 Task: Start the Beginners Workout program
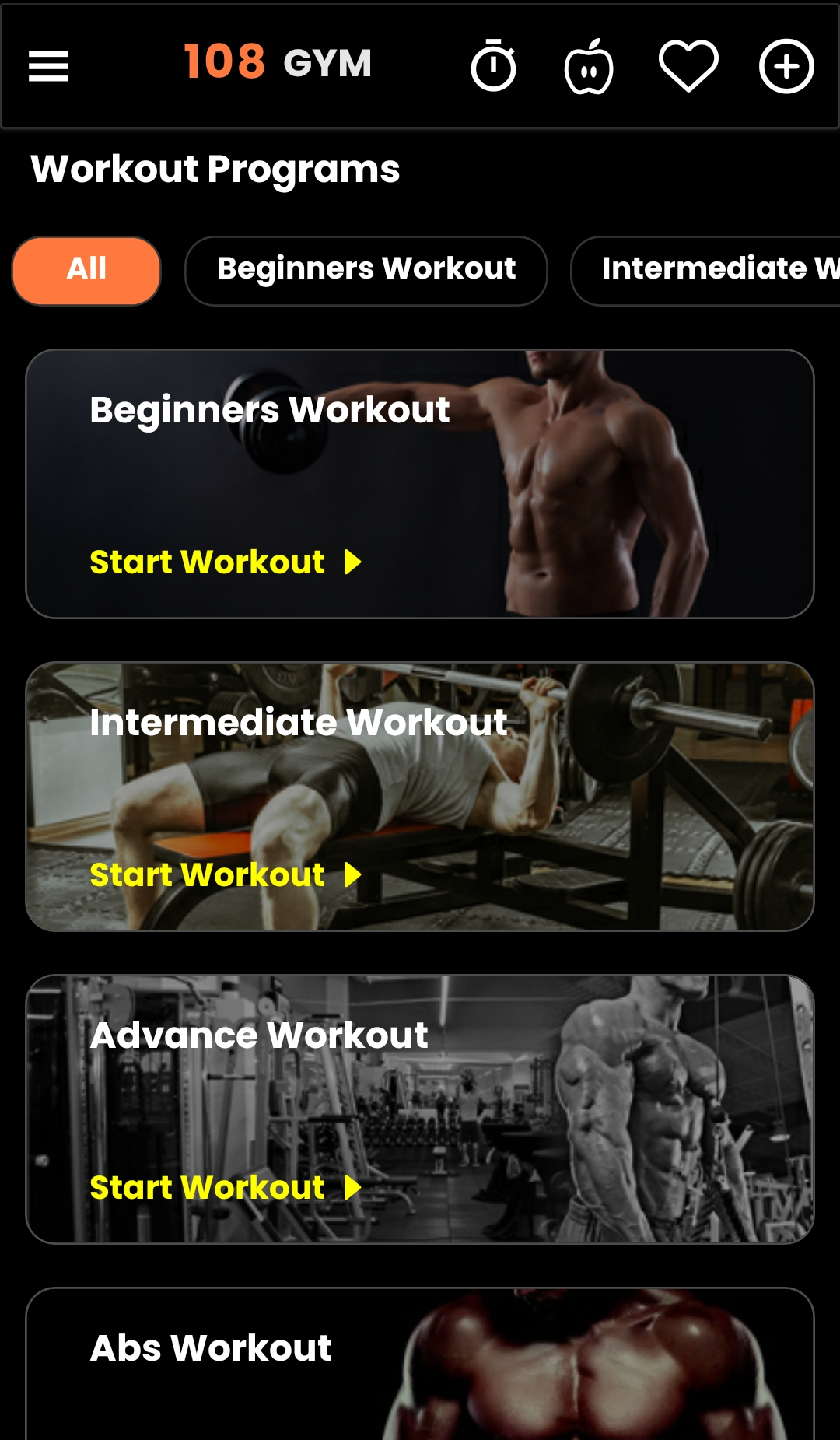click(207, 562)
